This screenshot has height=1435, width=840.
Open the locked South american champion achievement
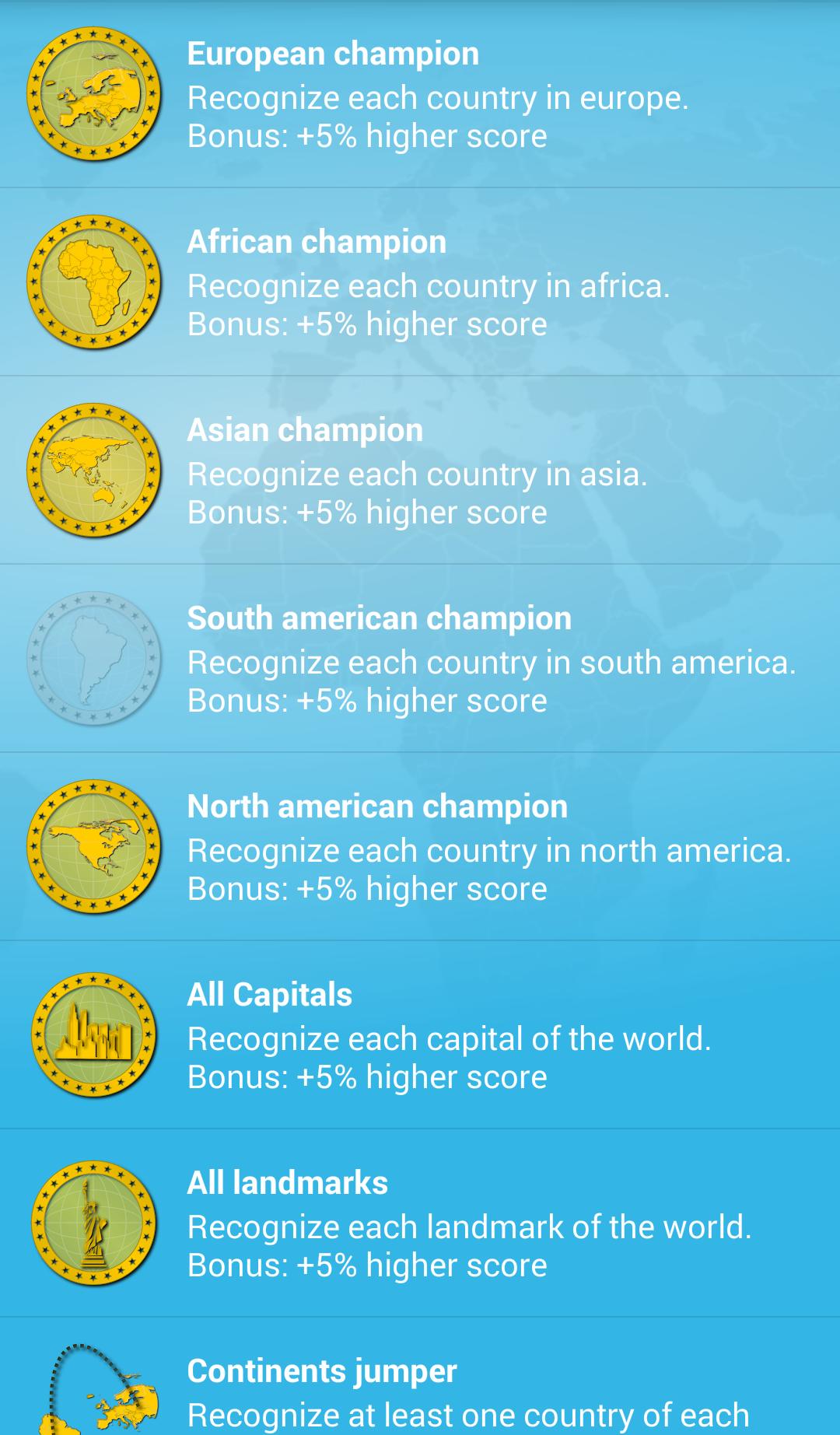pyautogui.click(x=420, y=660)
